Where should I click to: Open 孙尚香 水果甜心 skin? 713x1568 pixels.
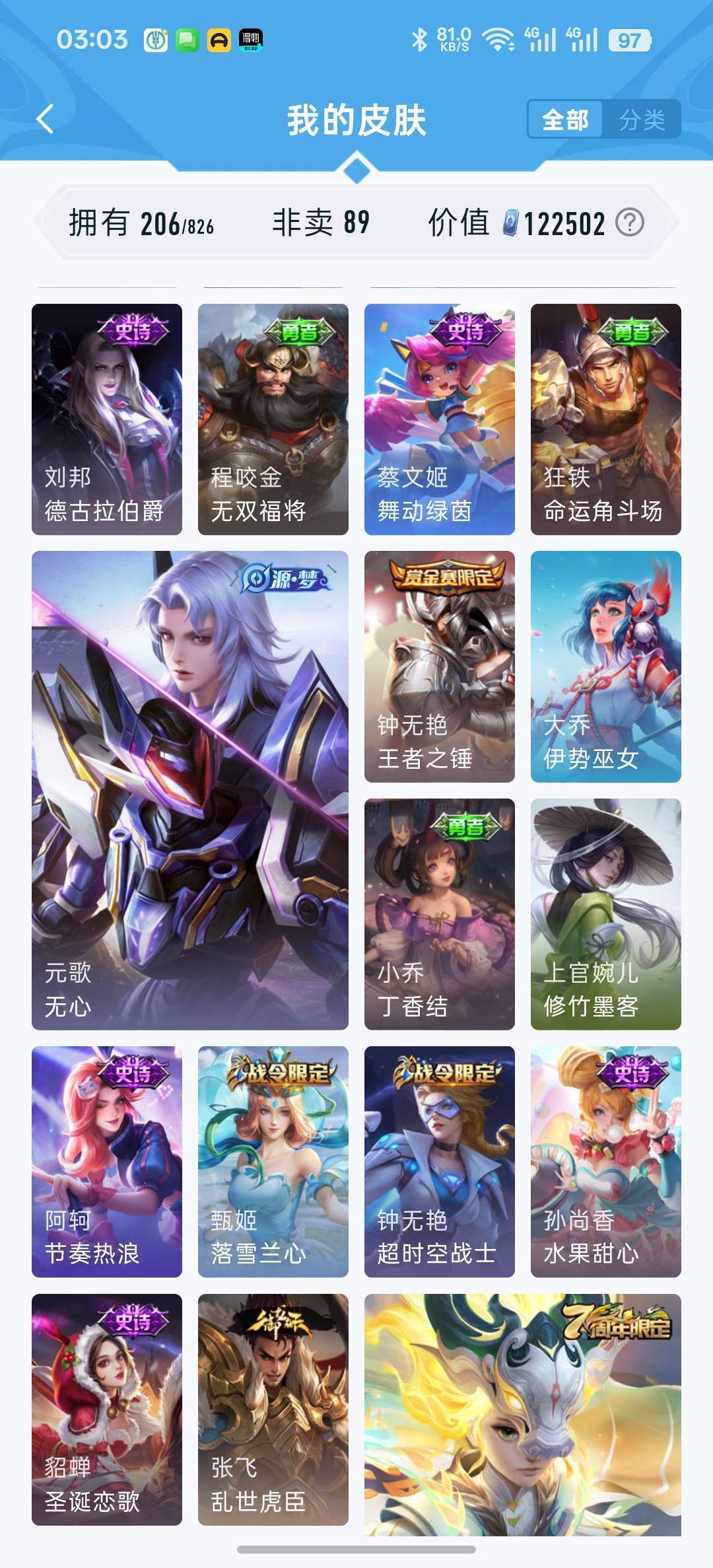point(606,1162)
